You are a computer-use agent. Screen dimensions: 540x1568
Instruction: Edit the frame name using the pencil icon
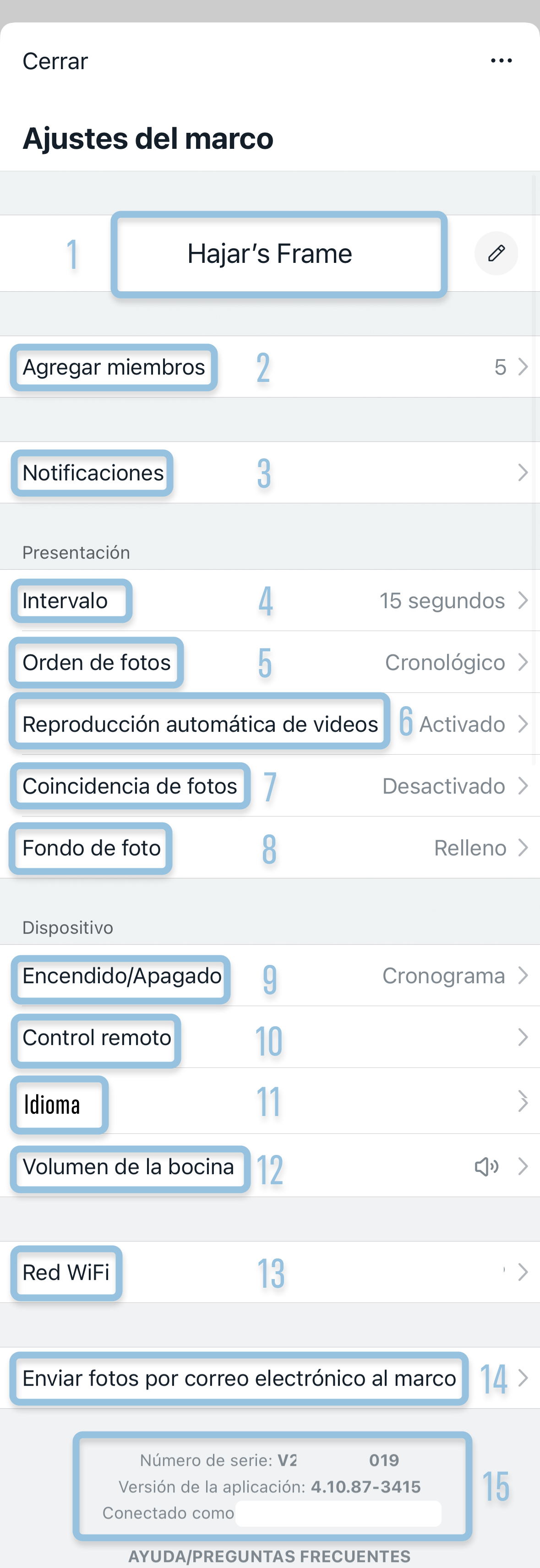click(496, 253)
